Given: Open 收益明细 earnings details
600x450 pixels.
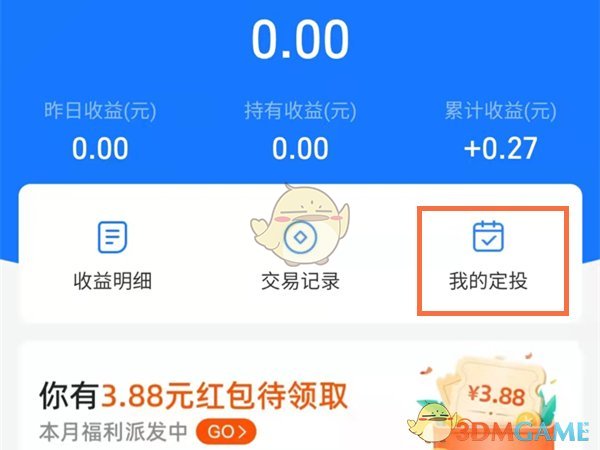Looking at the screenshot, I should click(x=112, y=255).
